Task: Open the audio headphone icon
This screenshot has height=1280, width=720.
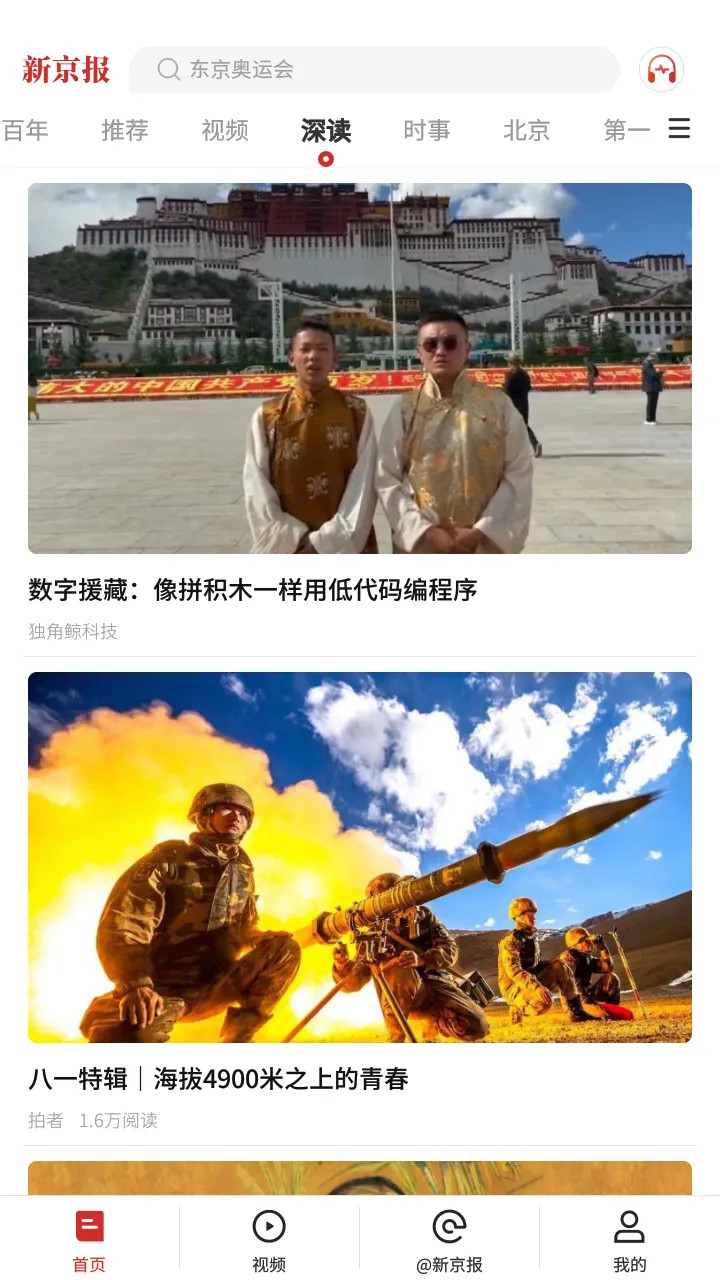Action: click(661, 70)
